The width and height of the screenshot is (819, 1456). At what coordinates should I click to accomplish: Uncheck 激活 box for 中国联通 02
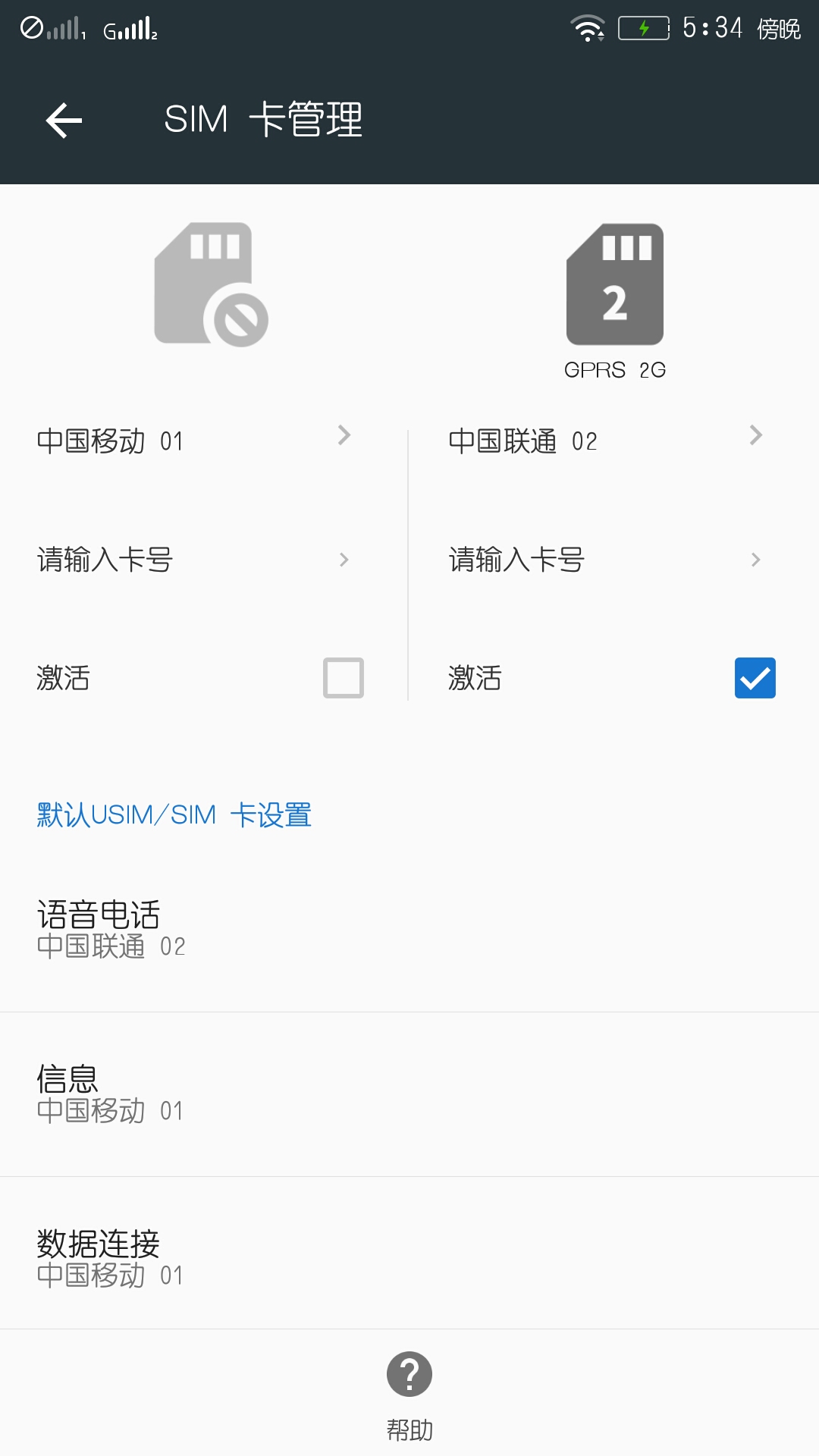(x=755, y=678)
